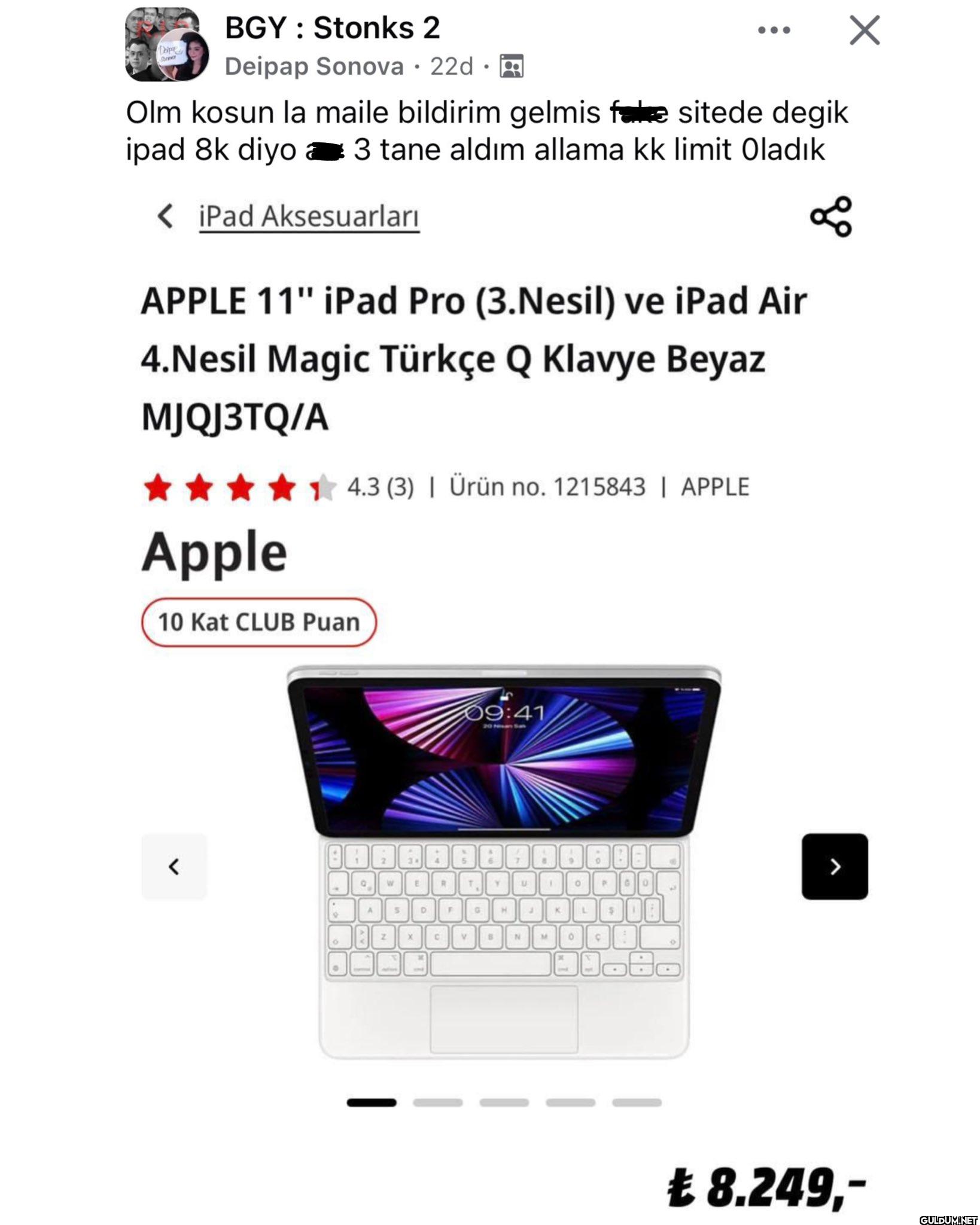
Task: Open the attached product screenshot image
Action: coord(504,718)
